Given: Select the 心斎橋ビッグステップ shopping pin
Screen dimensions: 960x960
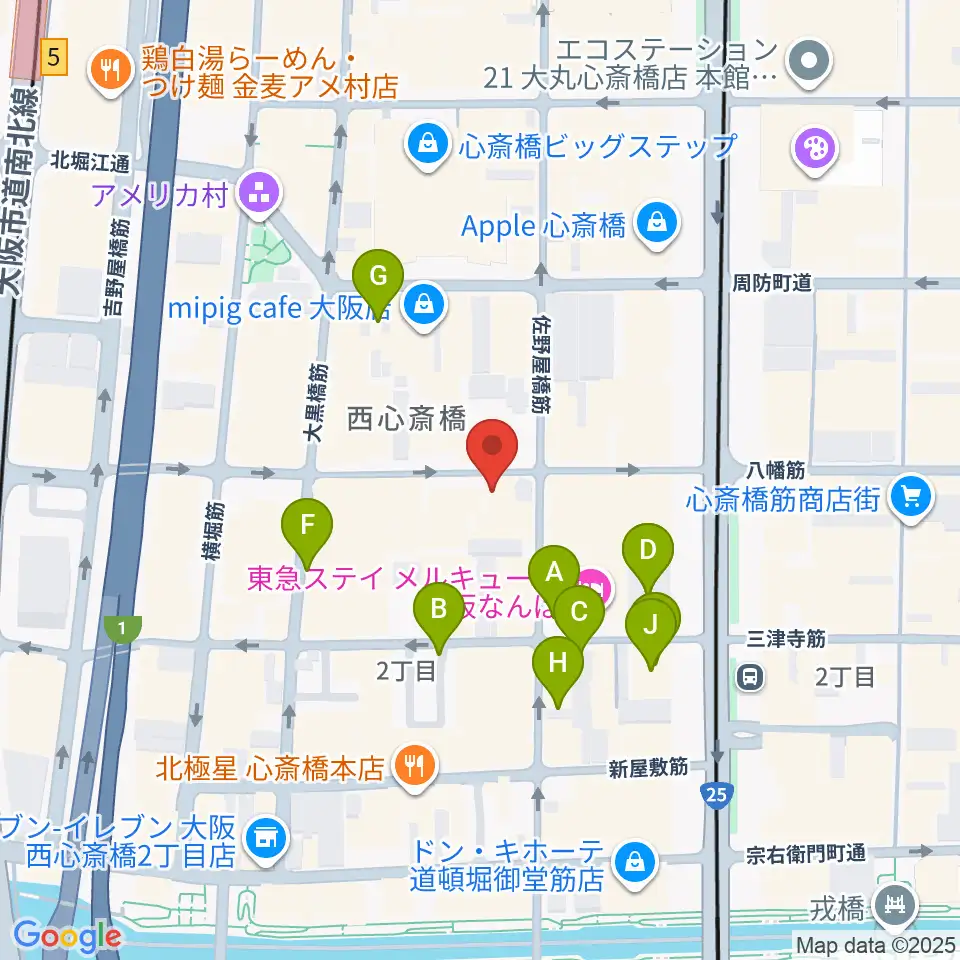Looking at the screenshot, I should point(428,144).
